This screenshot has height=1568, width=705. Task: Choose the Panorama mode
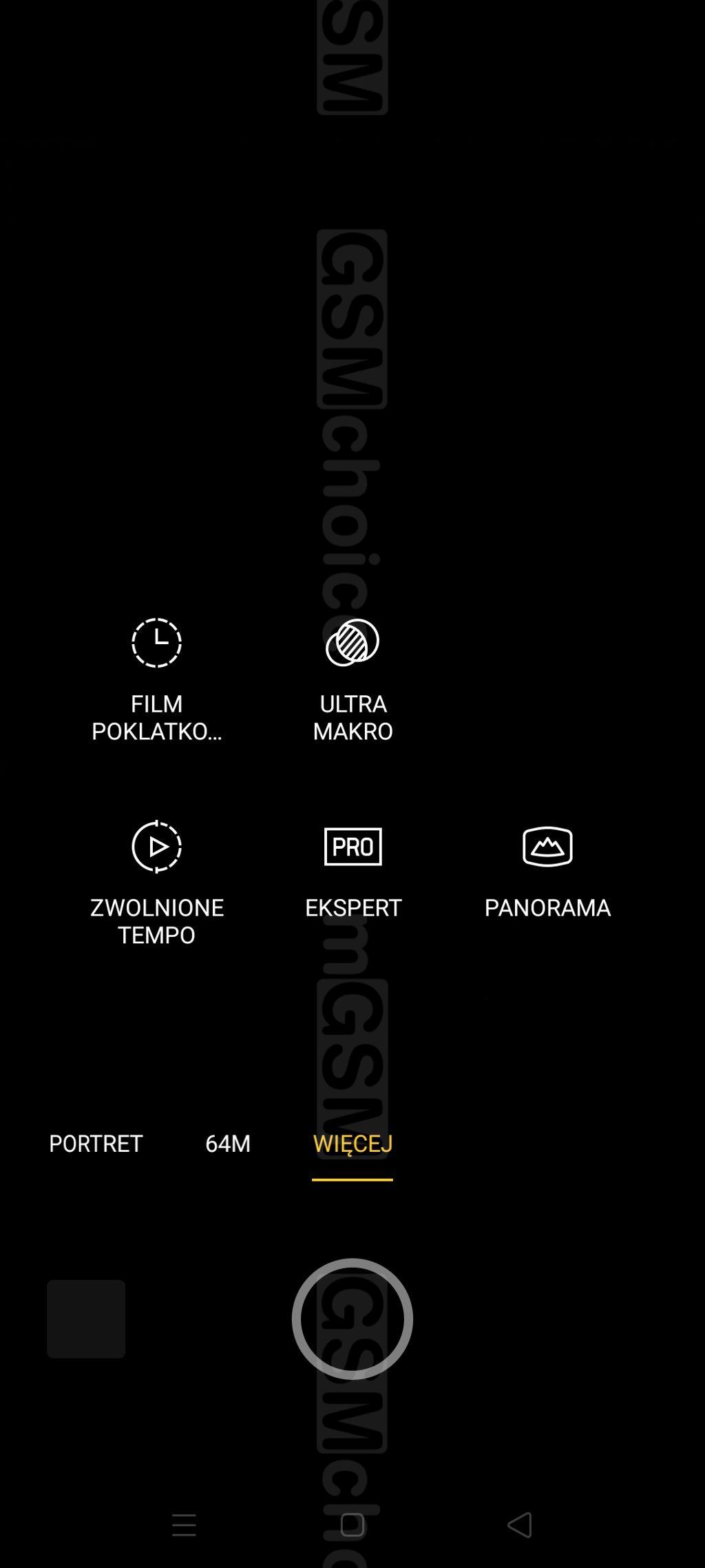click(x=547, y=871)
